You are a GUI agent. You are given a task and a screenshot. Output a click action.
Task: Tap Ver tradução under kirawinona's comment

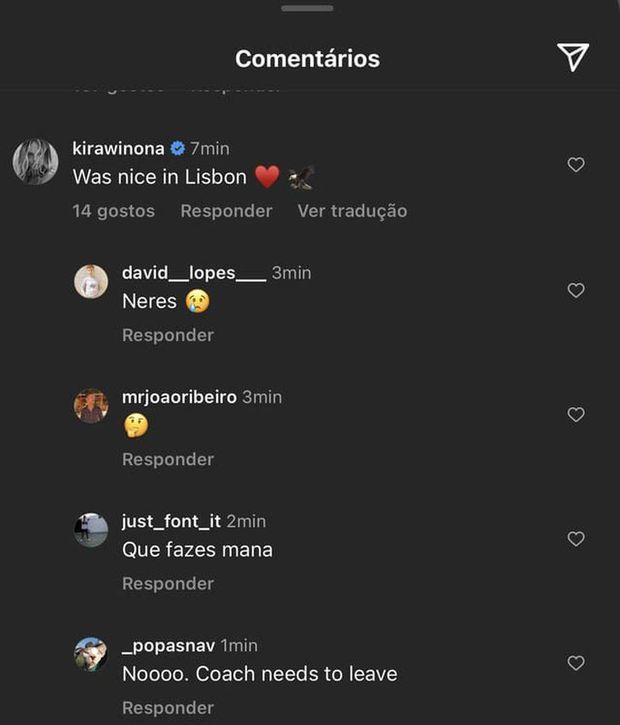tap(352, 211)
